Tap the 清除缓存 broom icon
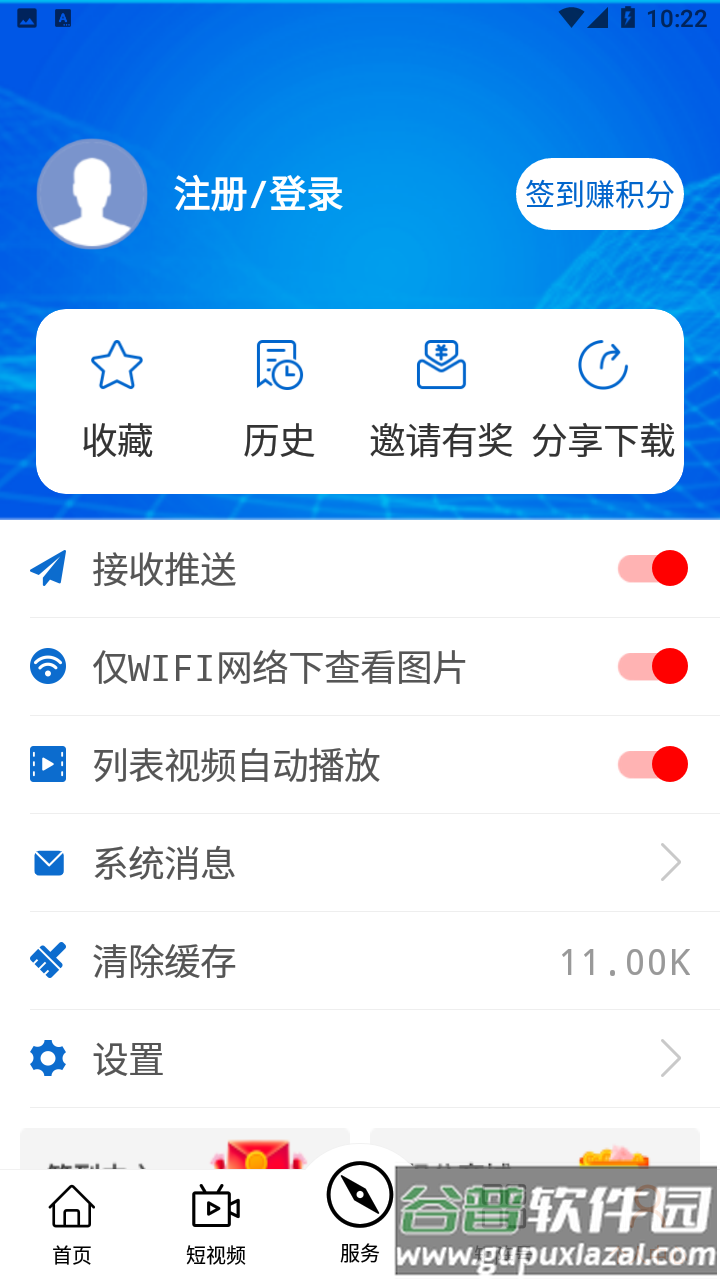The width and height of the screenshot is (720, 1280). pos(48,960)
